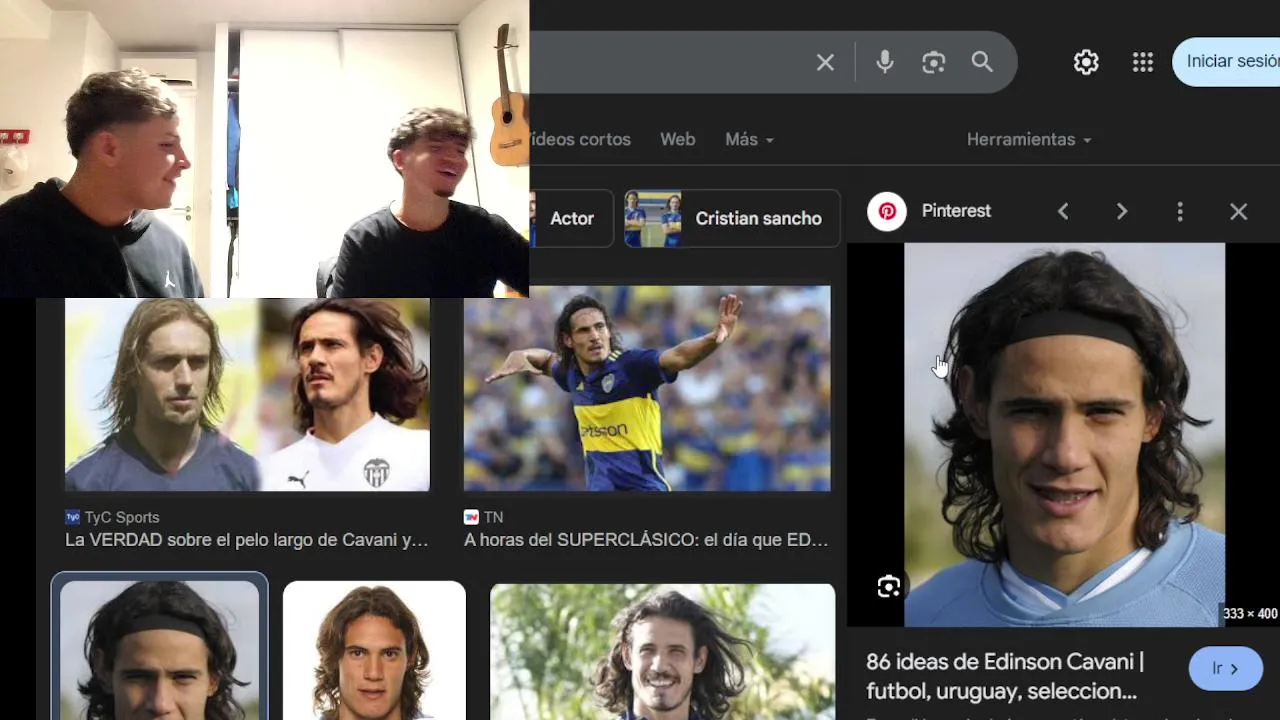Screen dimensions: 1280x720
Task: Open the TyC Sports image result
Action: 247,395
